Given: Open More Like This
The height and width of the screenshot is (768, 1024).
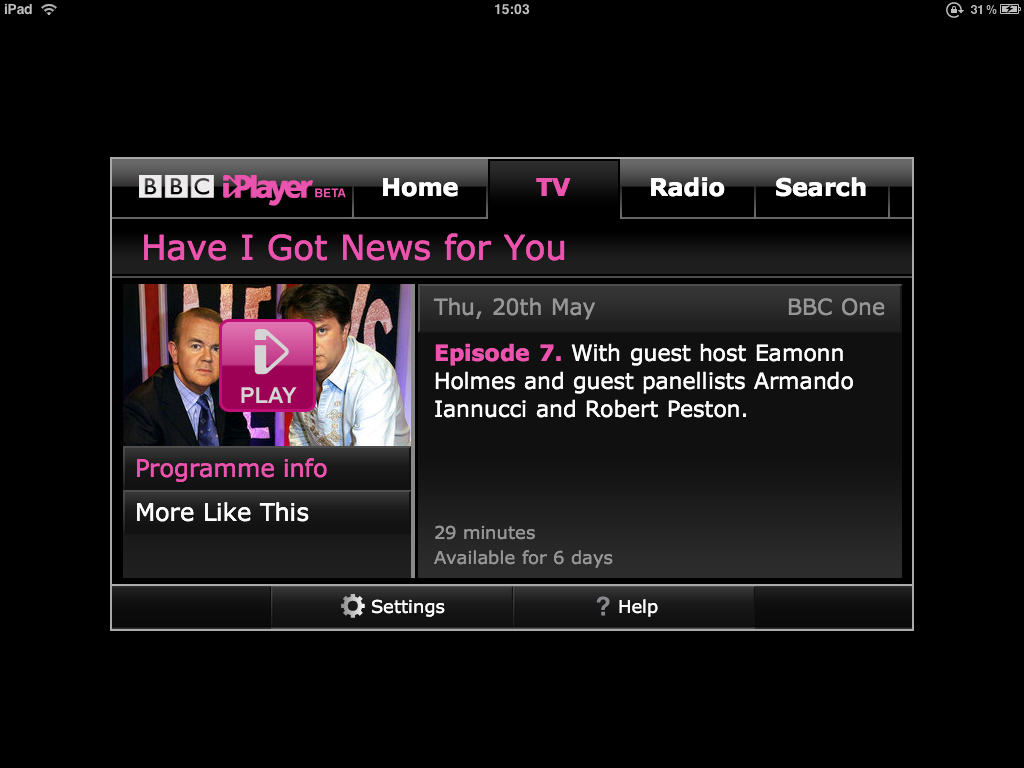Looking at the screenshot, I should click(267, 513).
